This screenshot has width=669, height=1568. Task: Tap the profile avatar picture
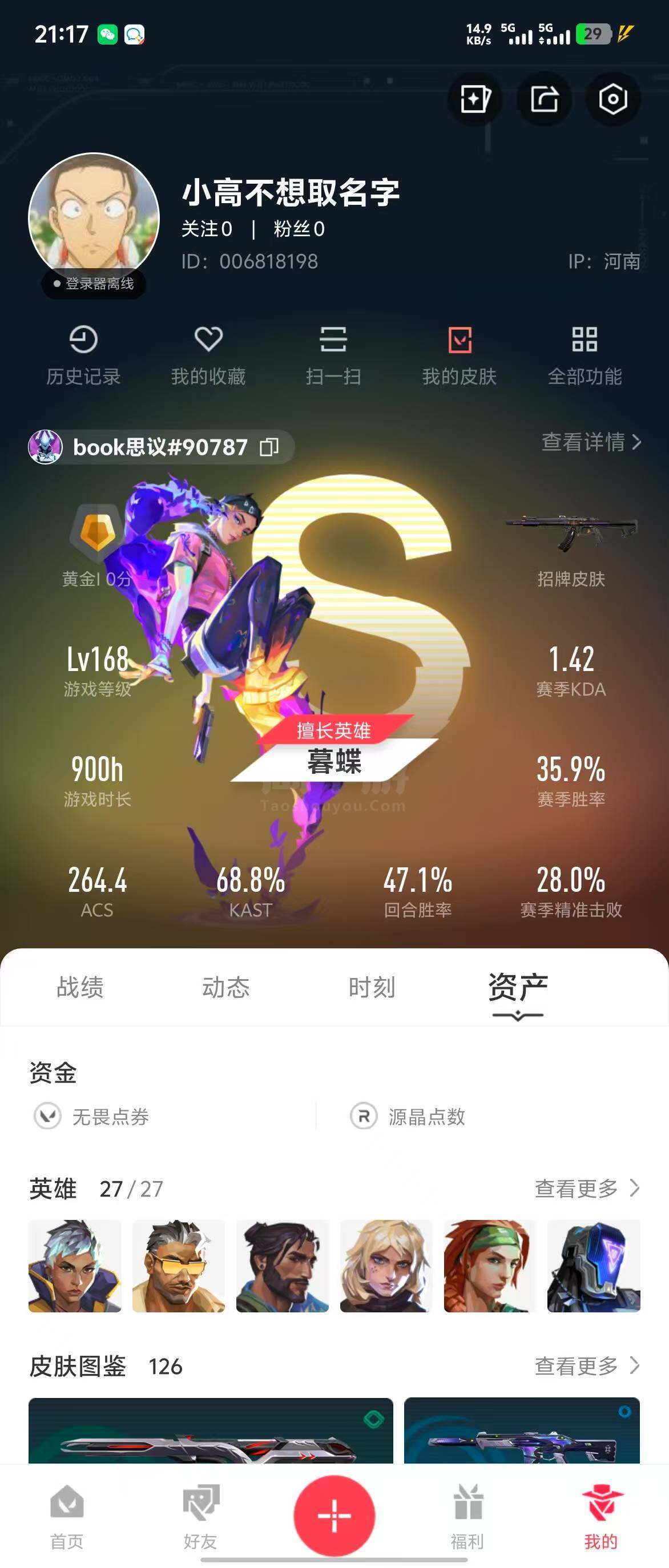94,217
